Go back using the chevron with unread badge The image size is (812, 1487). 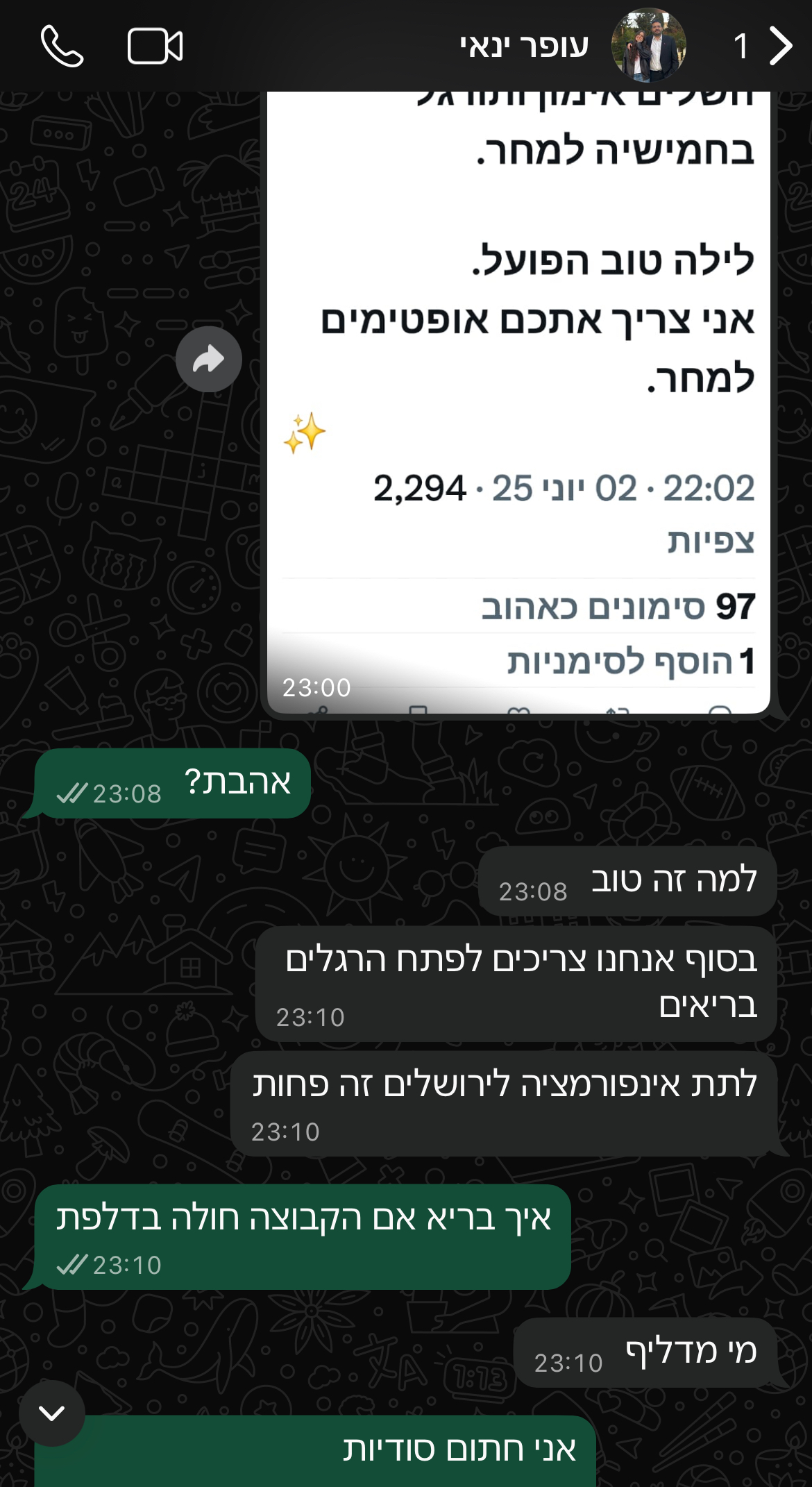point(783,46)
